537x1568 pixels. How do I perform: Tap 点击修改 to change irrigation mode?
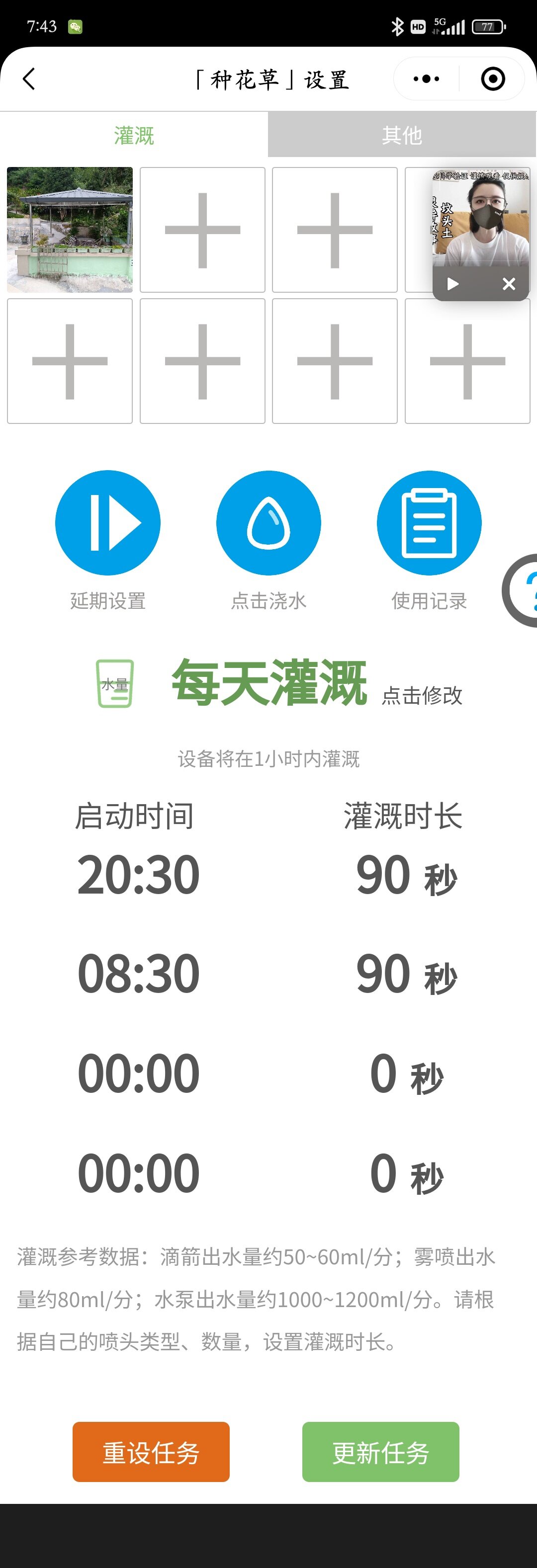click(422, 695)
